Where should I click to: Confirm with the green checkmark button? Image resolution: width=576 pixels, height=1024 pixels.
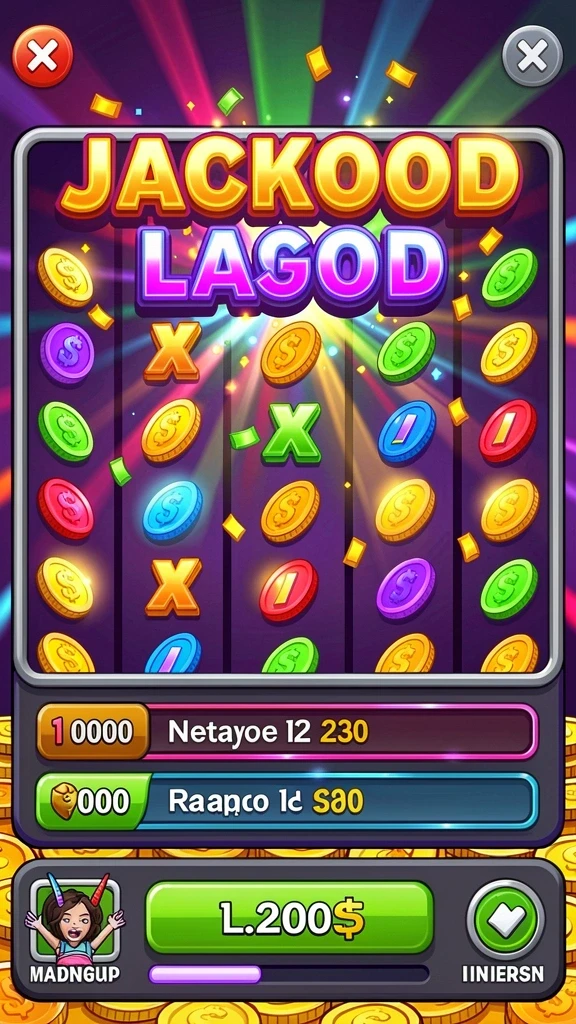[x=505, y=919]
